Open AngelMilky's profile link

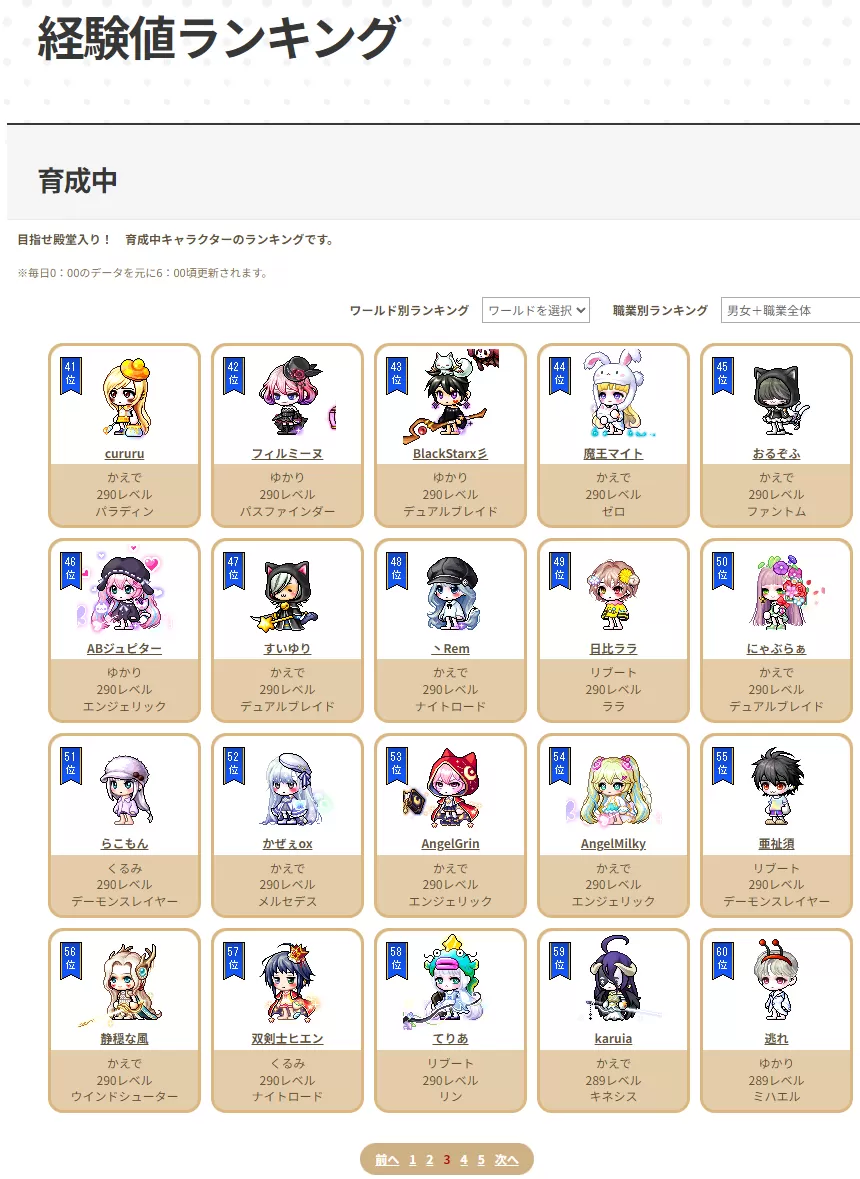coord(613,843)
